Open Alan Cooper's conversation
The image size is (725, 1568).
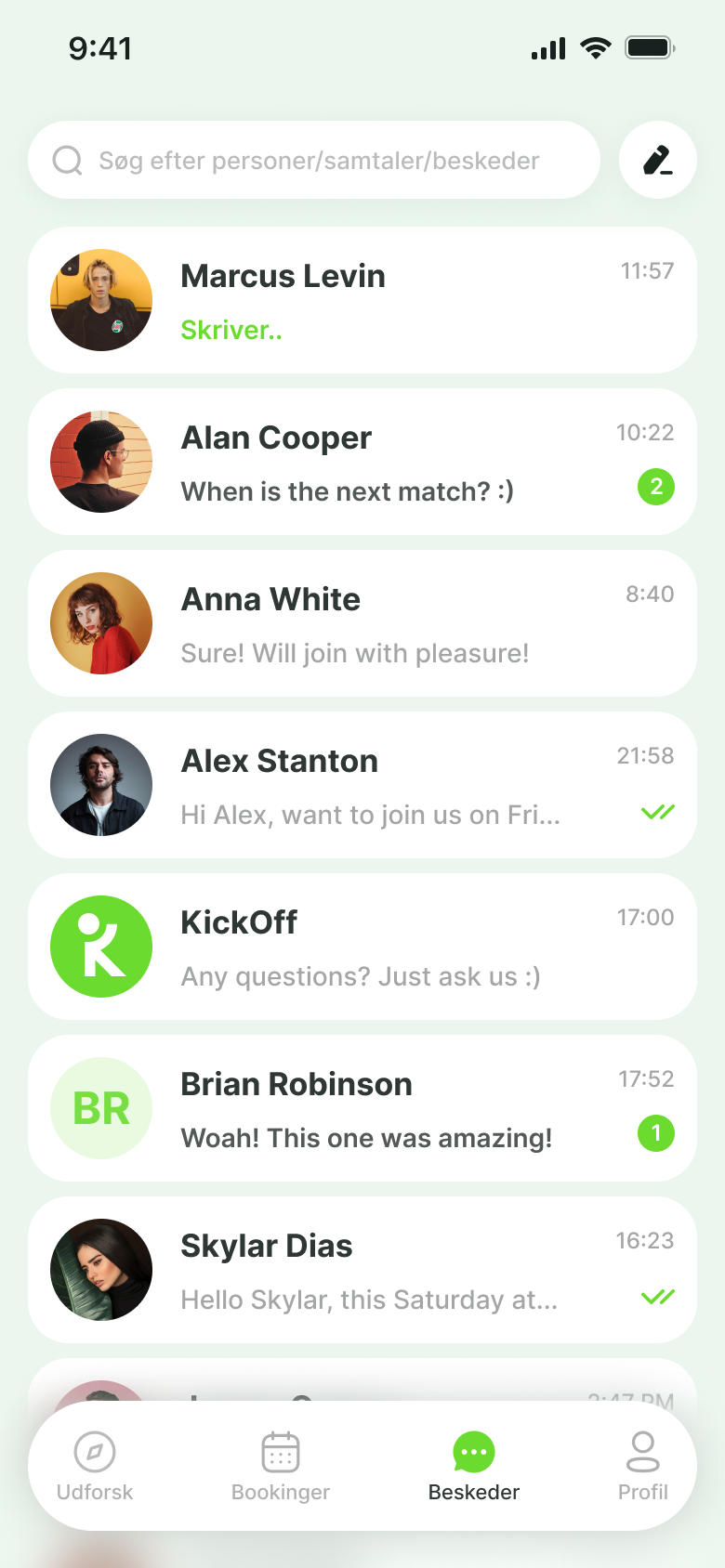(x=362, y=462)
